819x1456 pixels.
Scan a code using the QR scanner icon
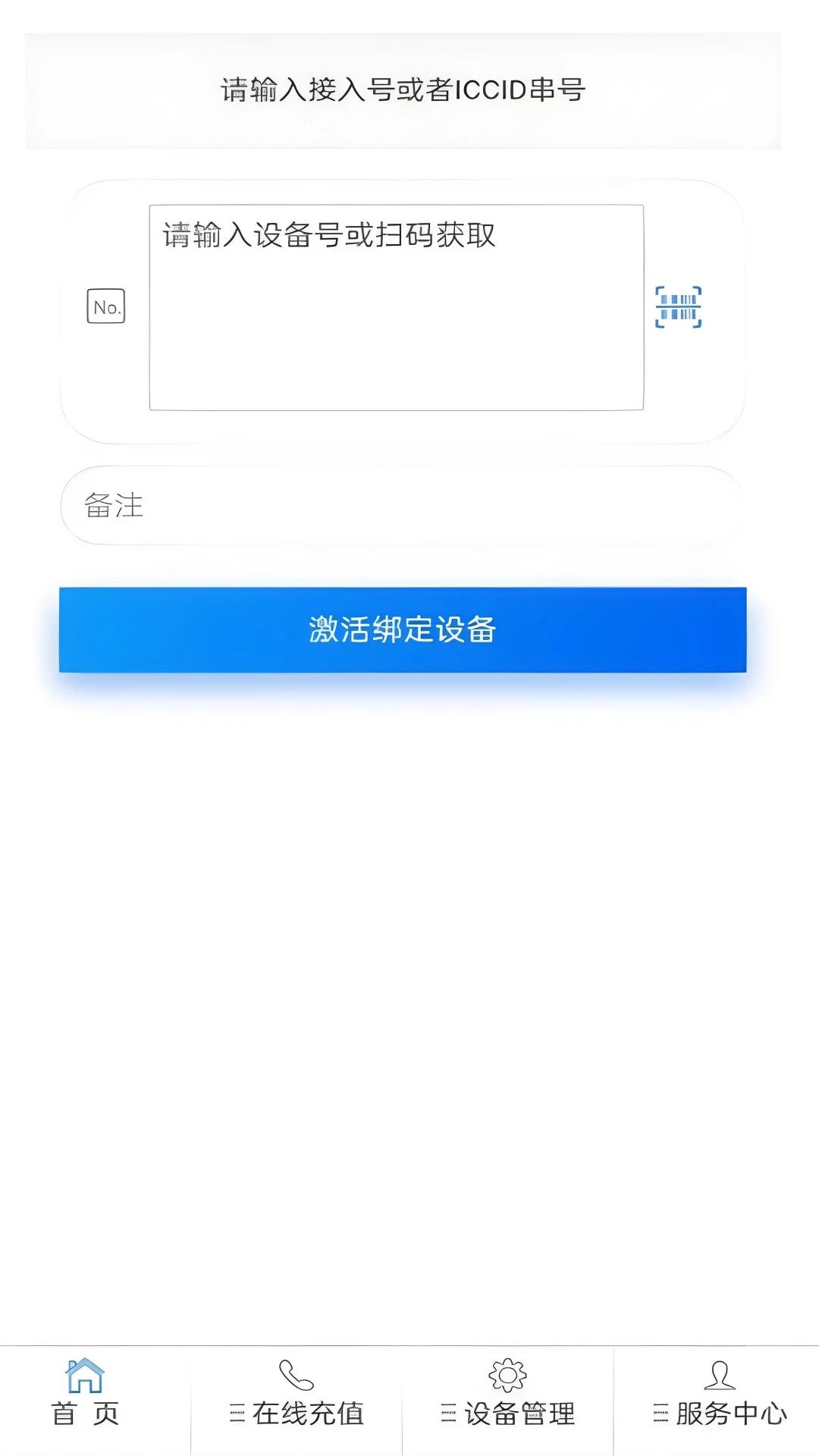tap(679, 305)
